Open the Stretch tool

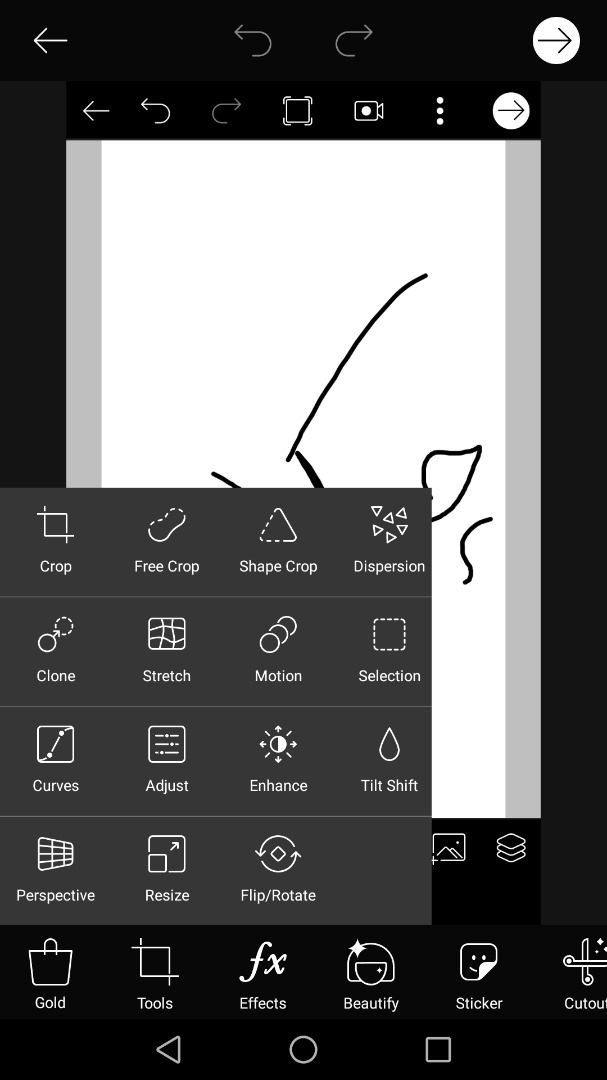(167, 651)
